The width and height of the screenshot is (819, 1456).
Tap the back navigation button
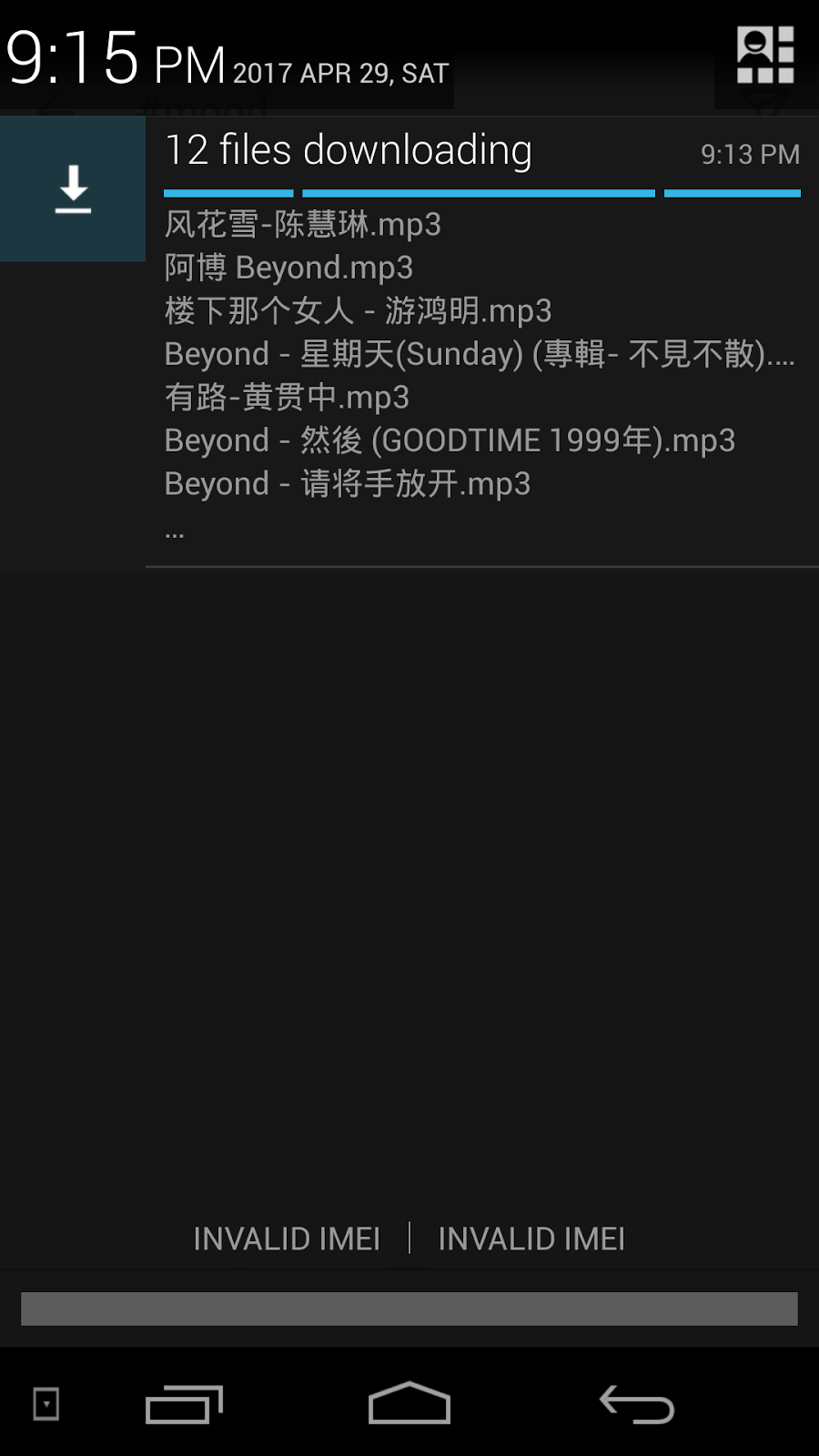pyautogui.click(x=636, y=1404)
